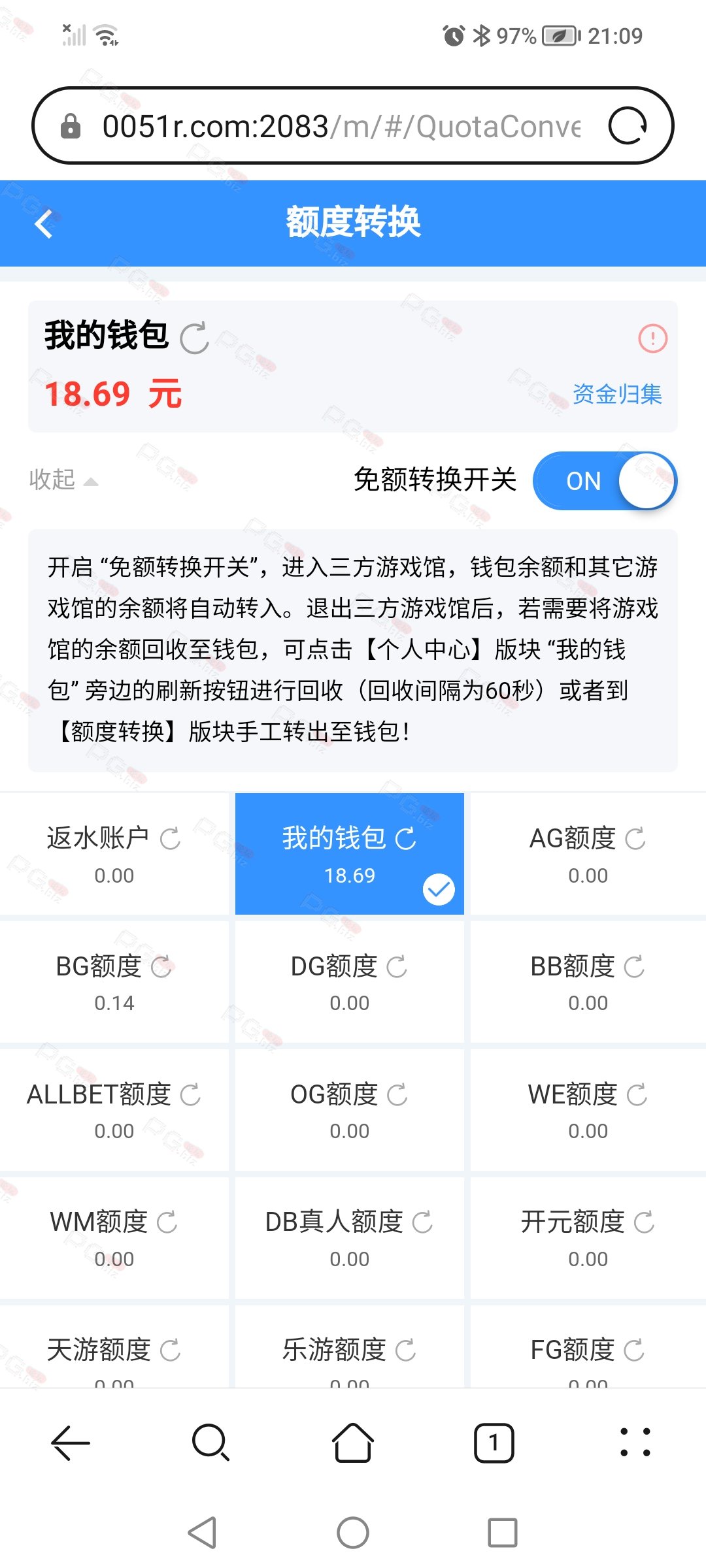Select the ALLBET额度 tile
The width and height of the screenshot is (706, 1568).
[x=114, y=1110]
